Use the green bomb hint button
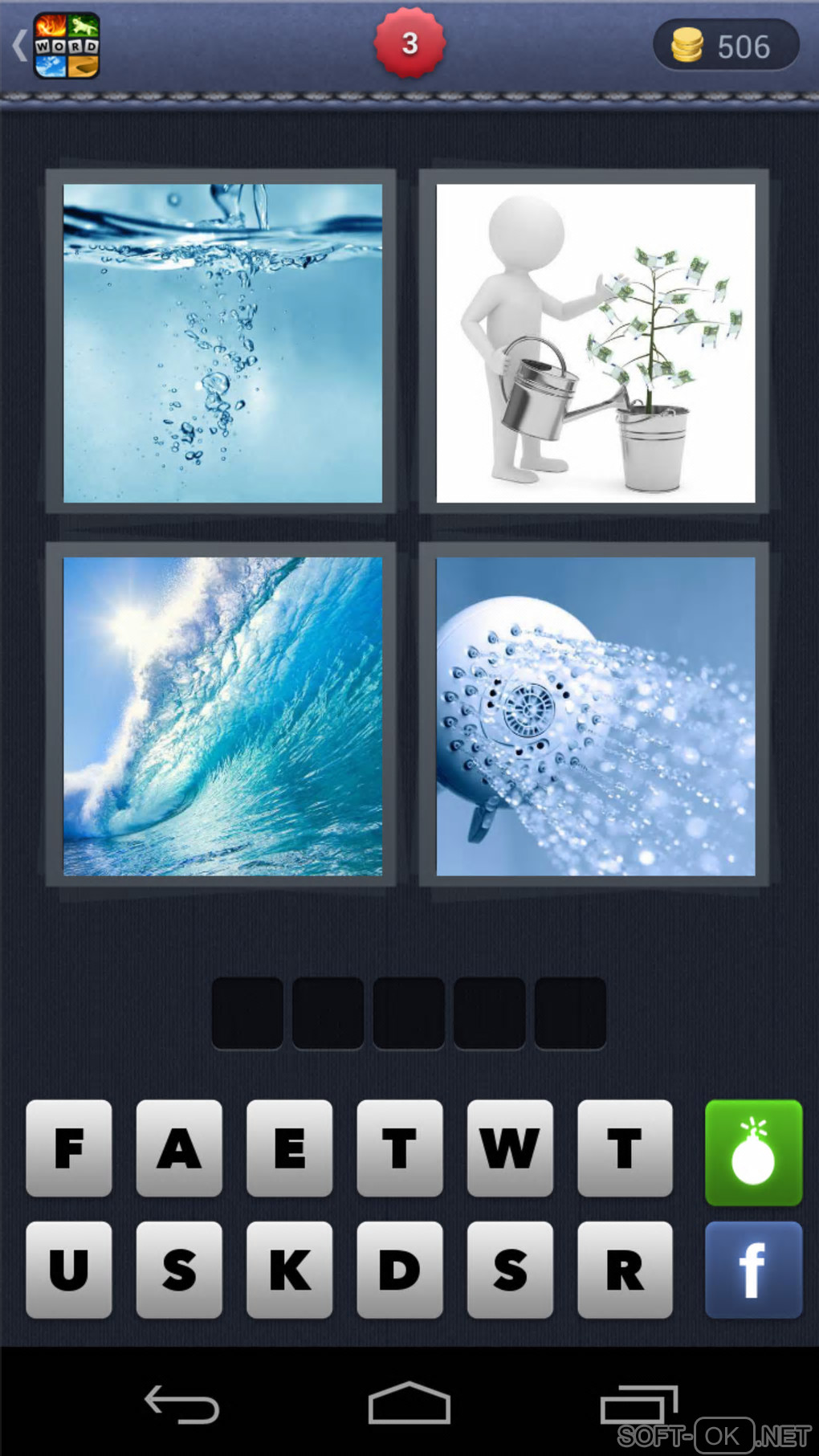The image size is (819, 1456). [753, 1152]
